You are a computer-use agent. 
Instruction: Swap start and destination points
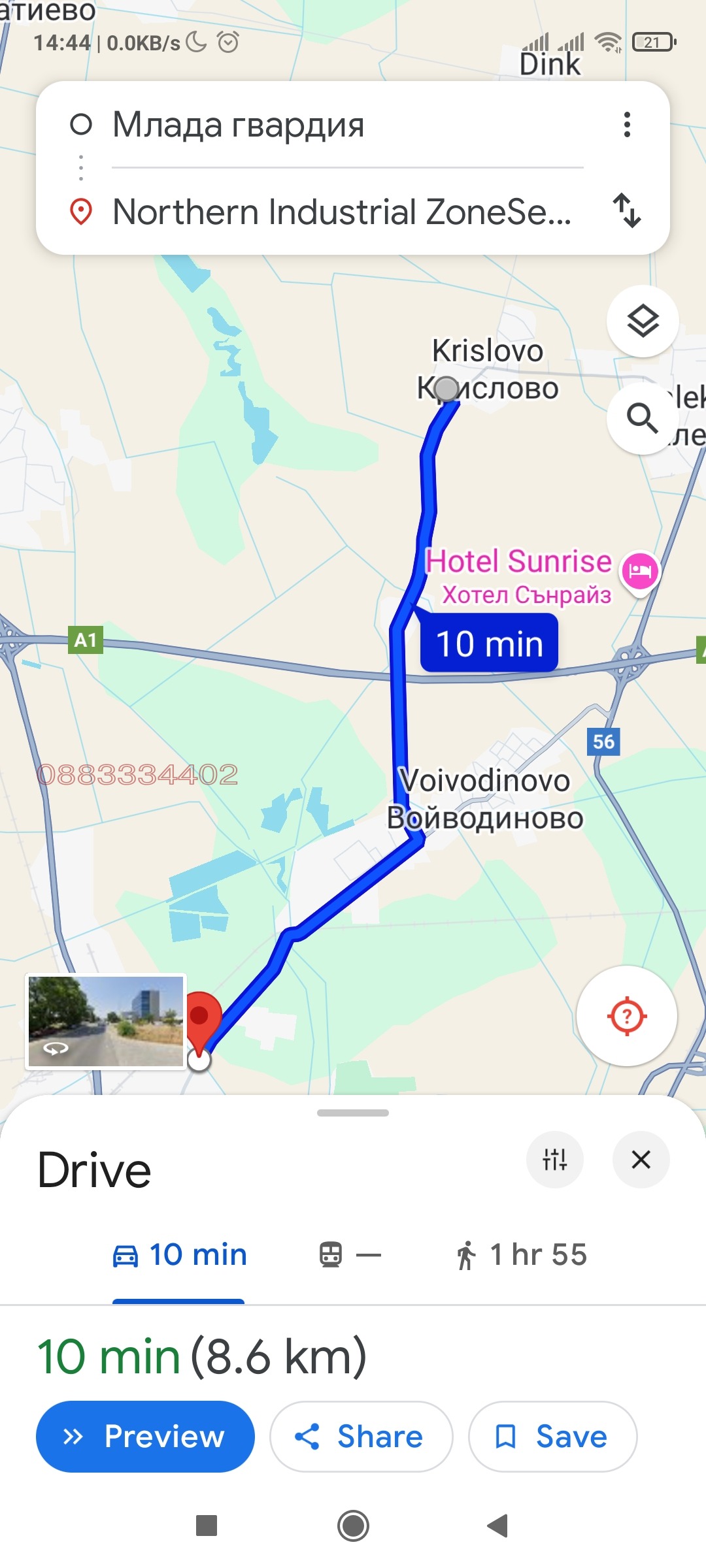(x=627, y=211)
